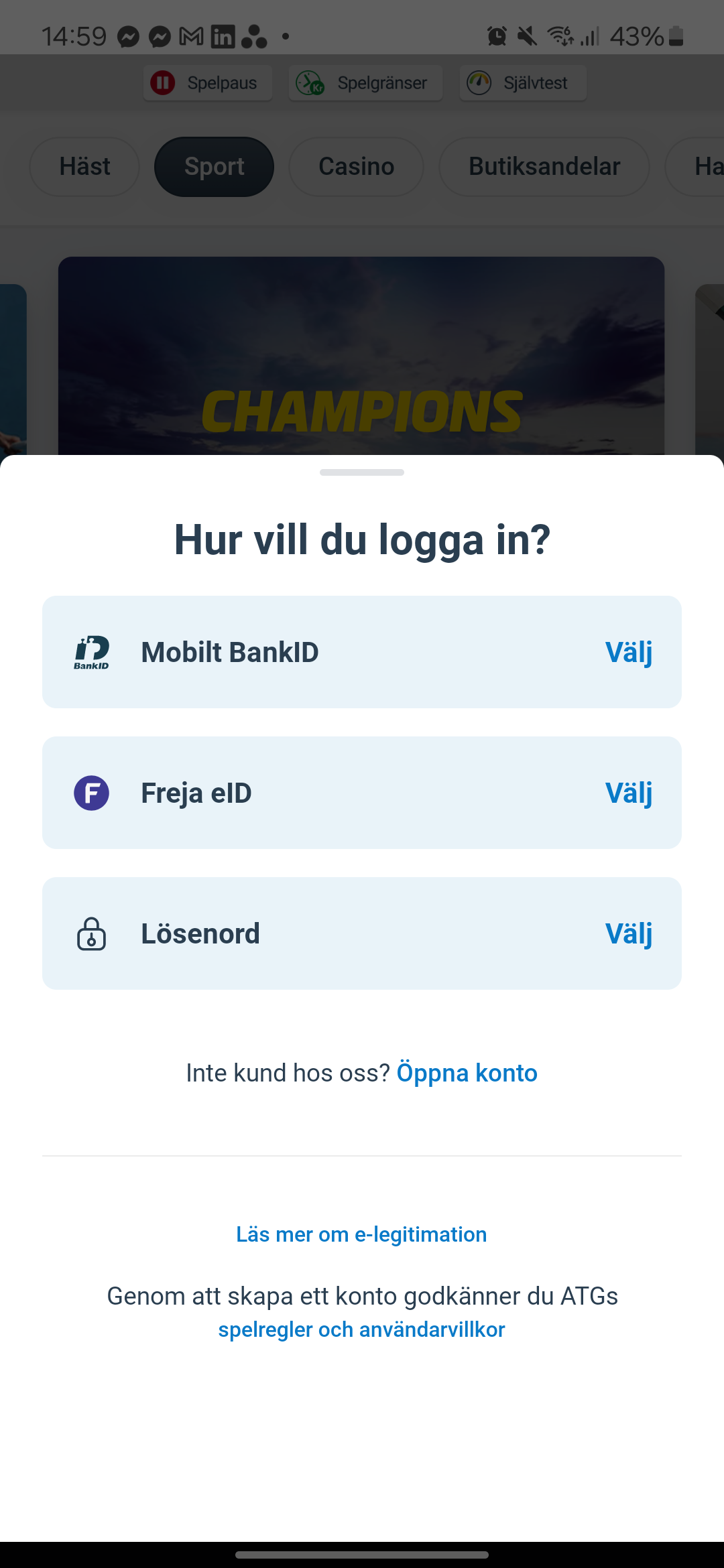Click the Mobilt BankID logo icon
This screenshot has height=1568, width=724.
(x=92, y=651)
